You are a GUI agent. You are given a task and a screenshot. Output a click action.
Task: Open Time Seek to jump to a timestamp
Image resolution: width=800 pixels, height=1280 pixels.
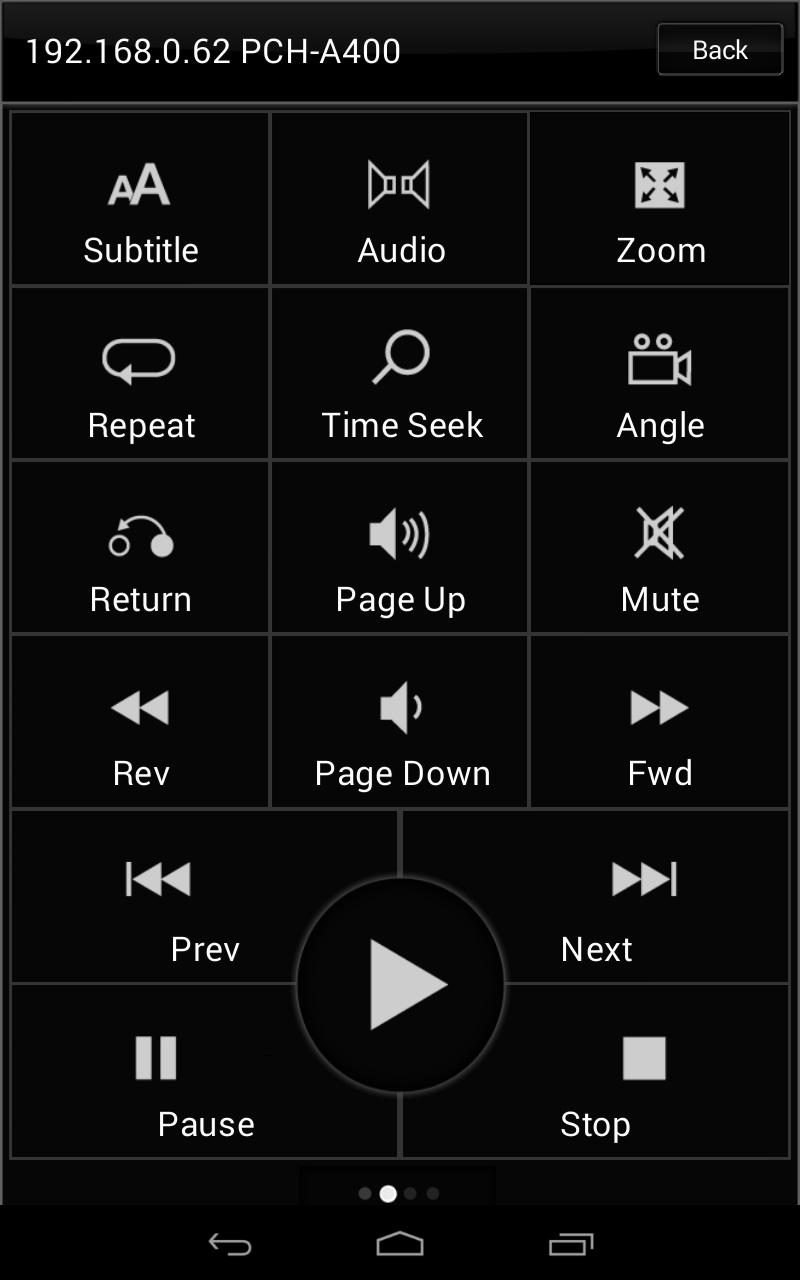click(400, 373)
